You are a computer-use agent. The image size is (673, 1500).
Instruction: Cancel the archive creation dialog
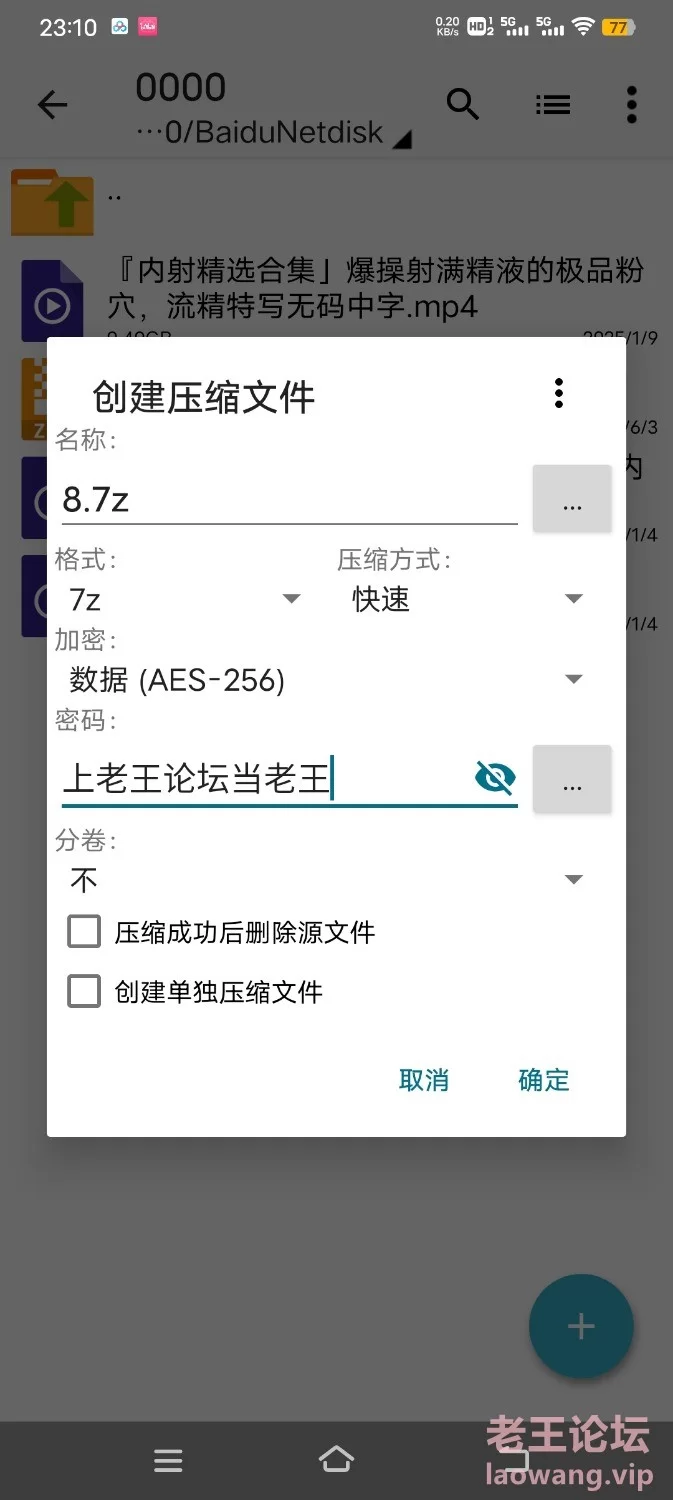coord(424,1080)
